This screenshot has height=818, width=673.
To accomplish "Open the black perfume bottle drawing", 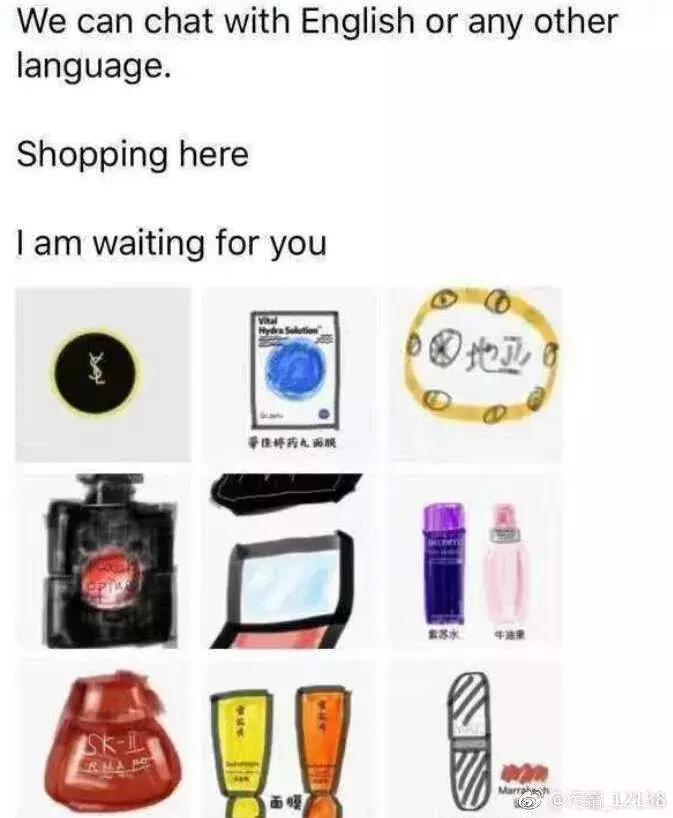I will pos(102,560).
